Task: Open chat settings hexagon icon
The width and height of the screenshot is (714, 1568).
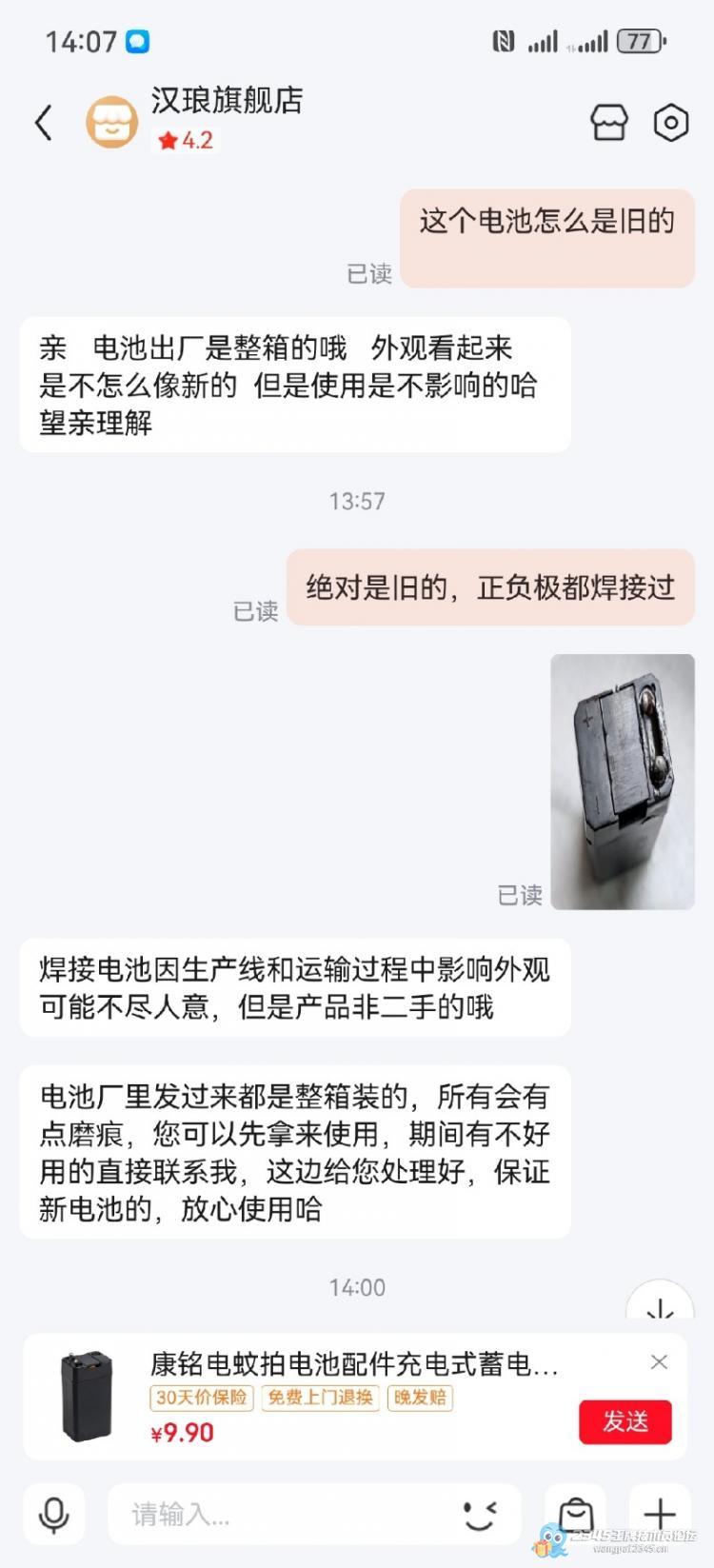Action: pyautogui.click(x=671, y=122)
